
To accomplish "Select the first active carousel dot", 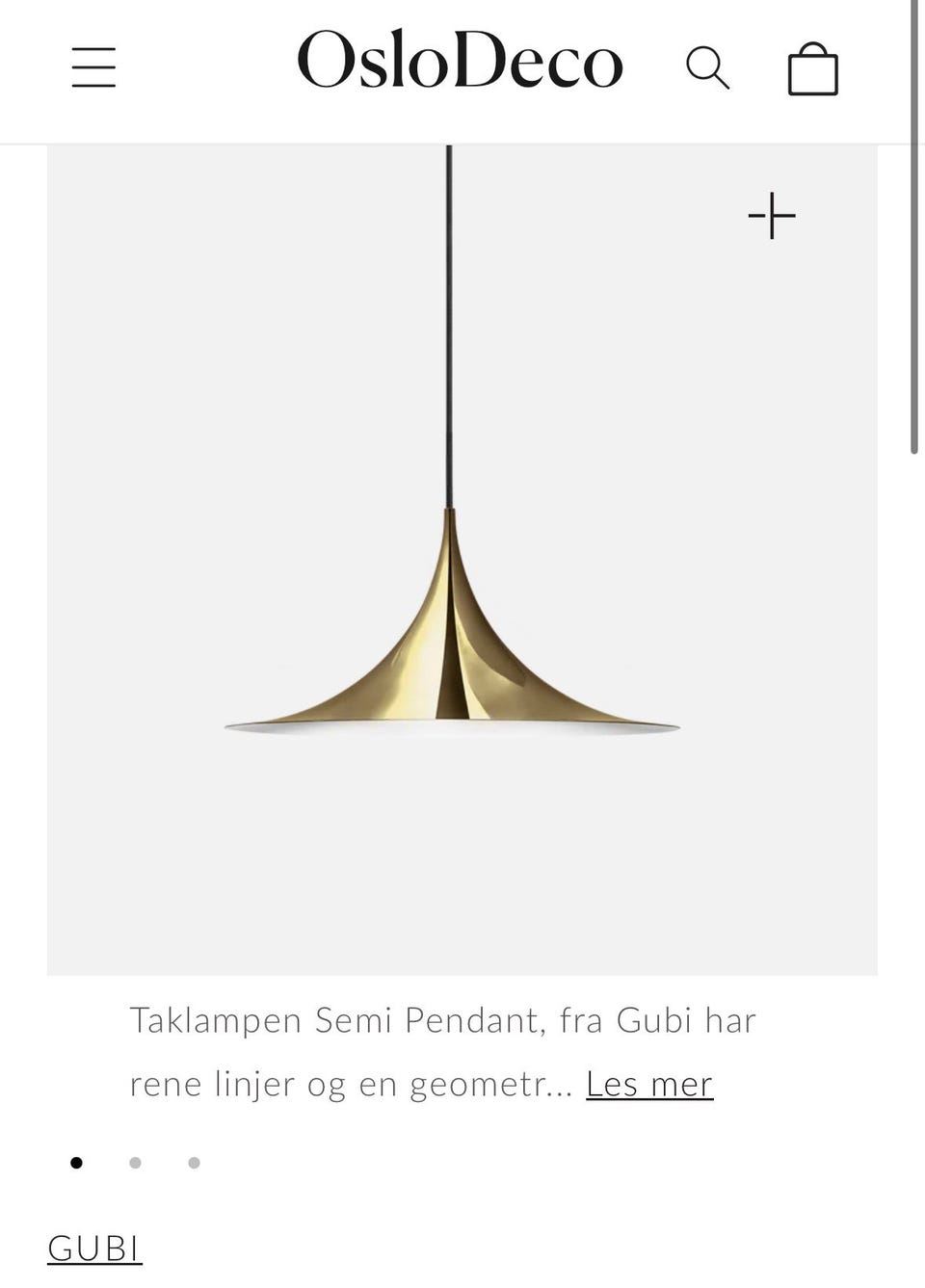I will pos(76,1162).
